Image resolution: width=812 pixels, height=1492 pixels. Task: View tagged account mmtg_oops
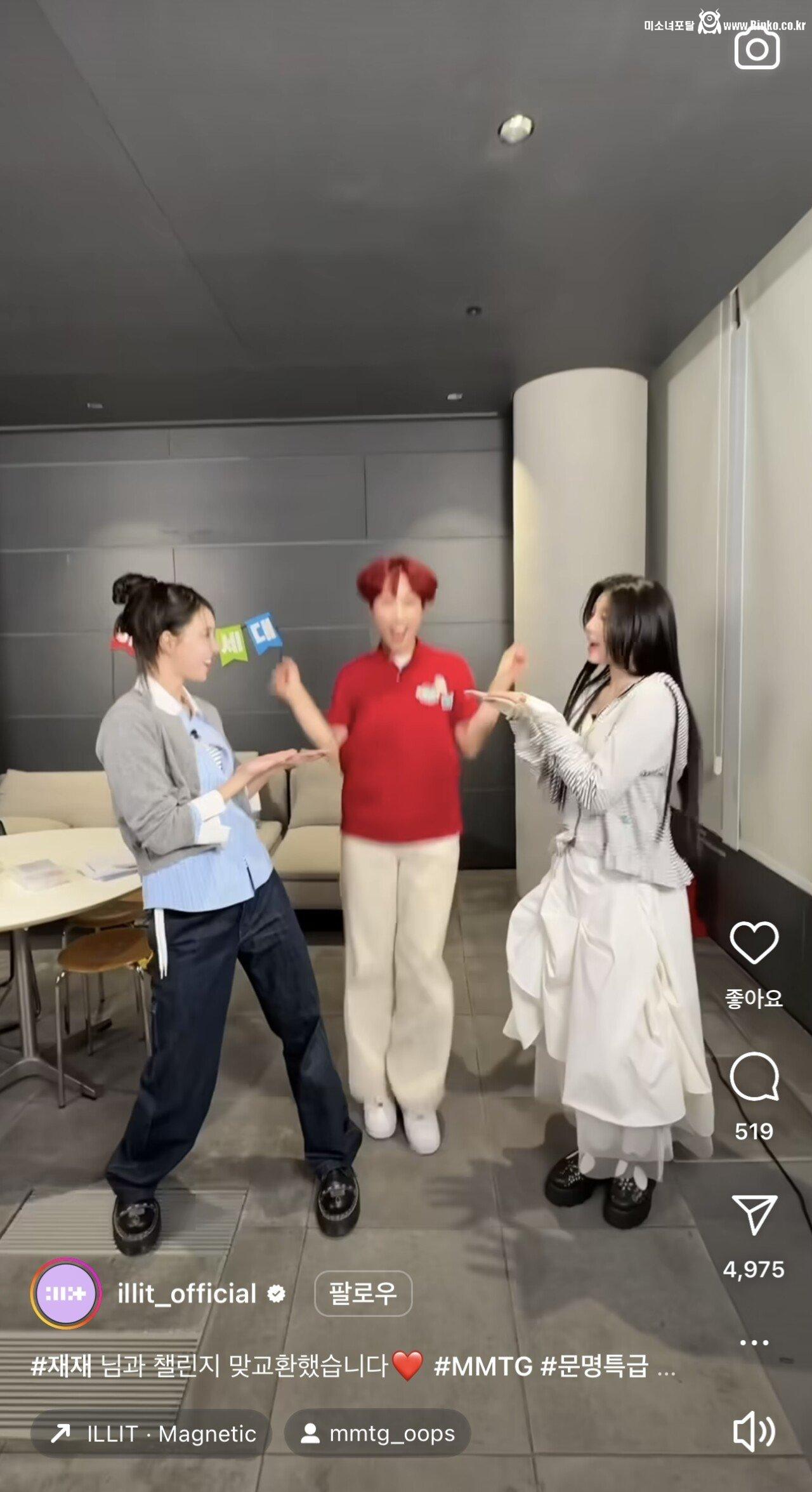tap(377, 1433)
